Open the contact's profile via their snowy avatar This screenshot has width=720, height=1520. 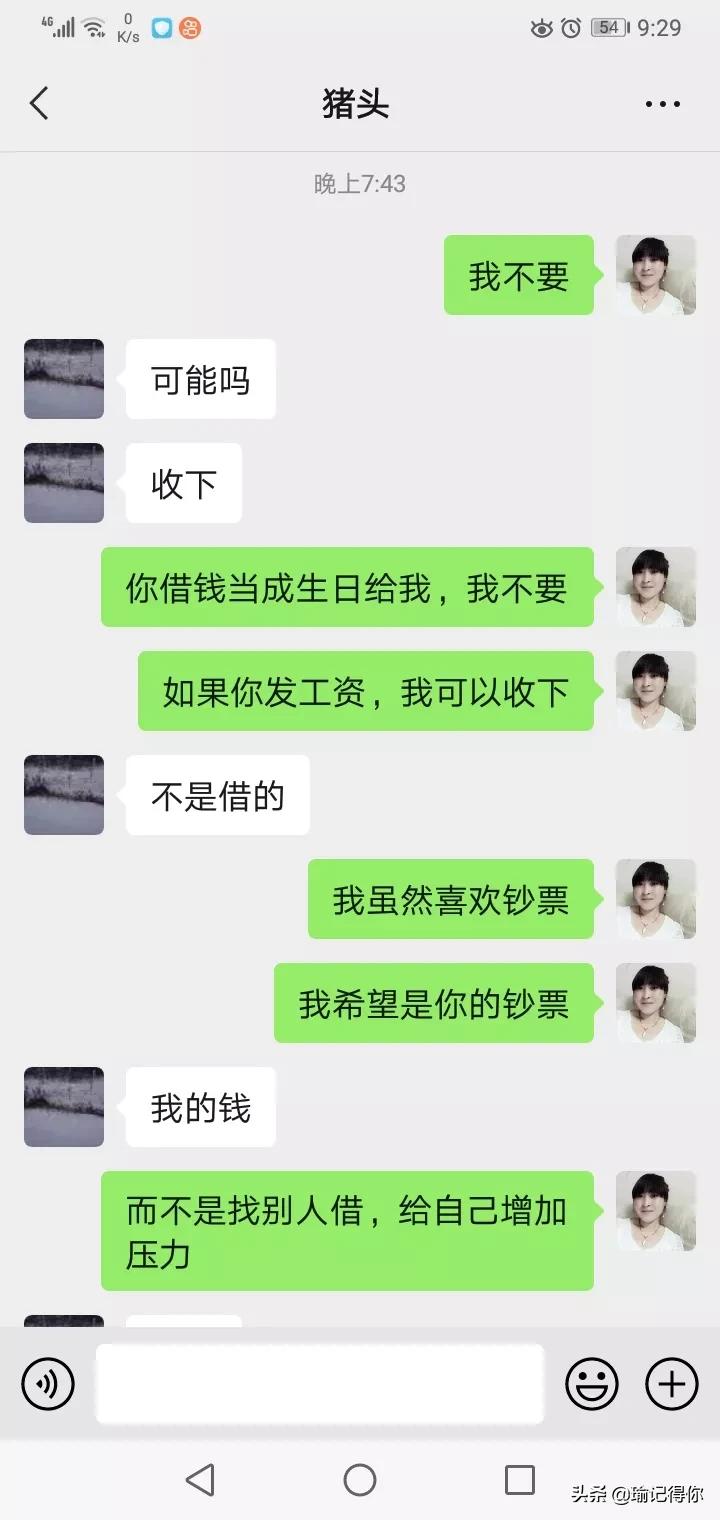63,379
